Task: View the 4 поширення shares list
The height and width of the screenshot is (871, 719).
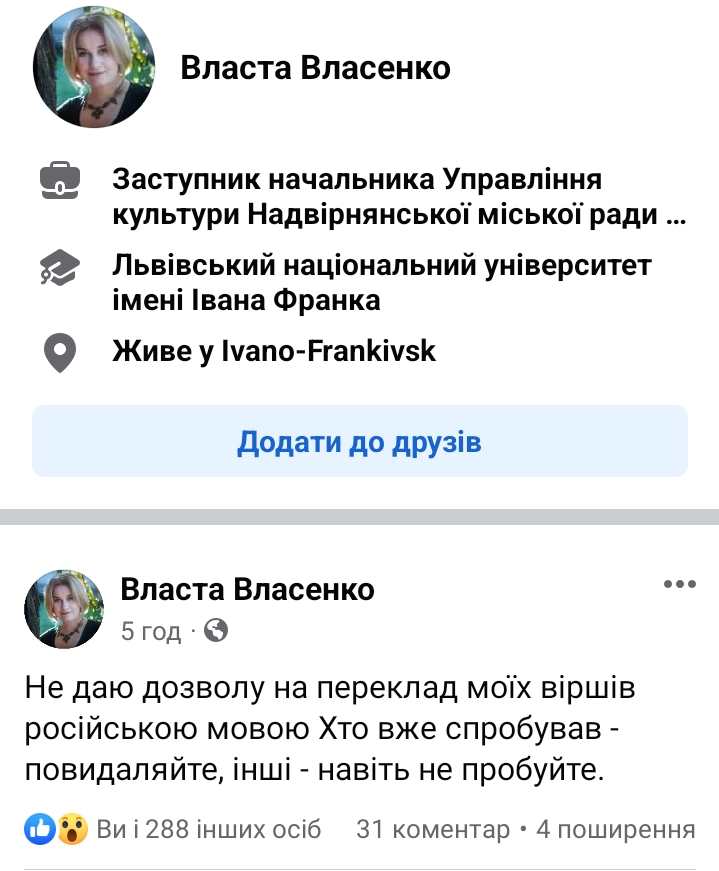Action: pyautogui.click(x=615, y=829)
